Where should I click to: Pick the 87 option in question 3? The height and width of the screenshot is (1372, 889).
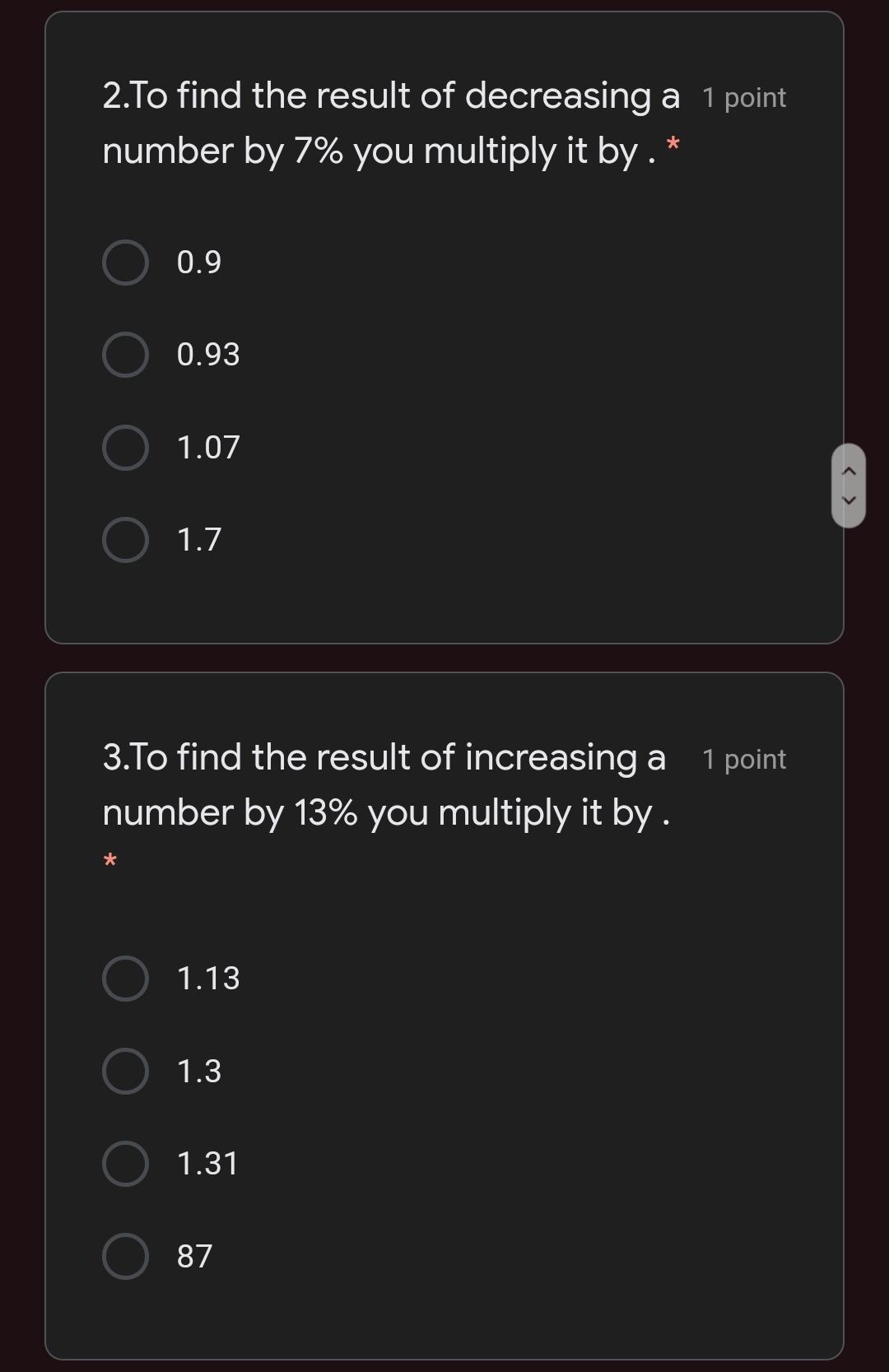[x=125, y=1256]
